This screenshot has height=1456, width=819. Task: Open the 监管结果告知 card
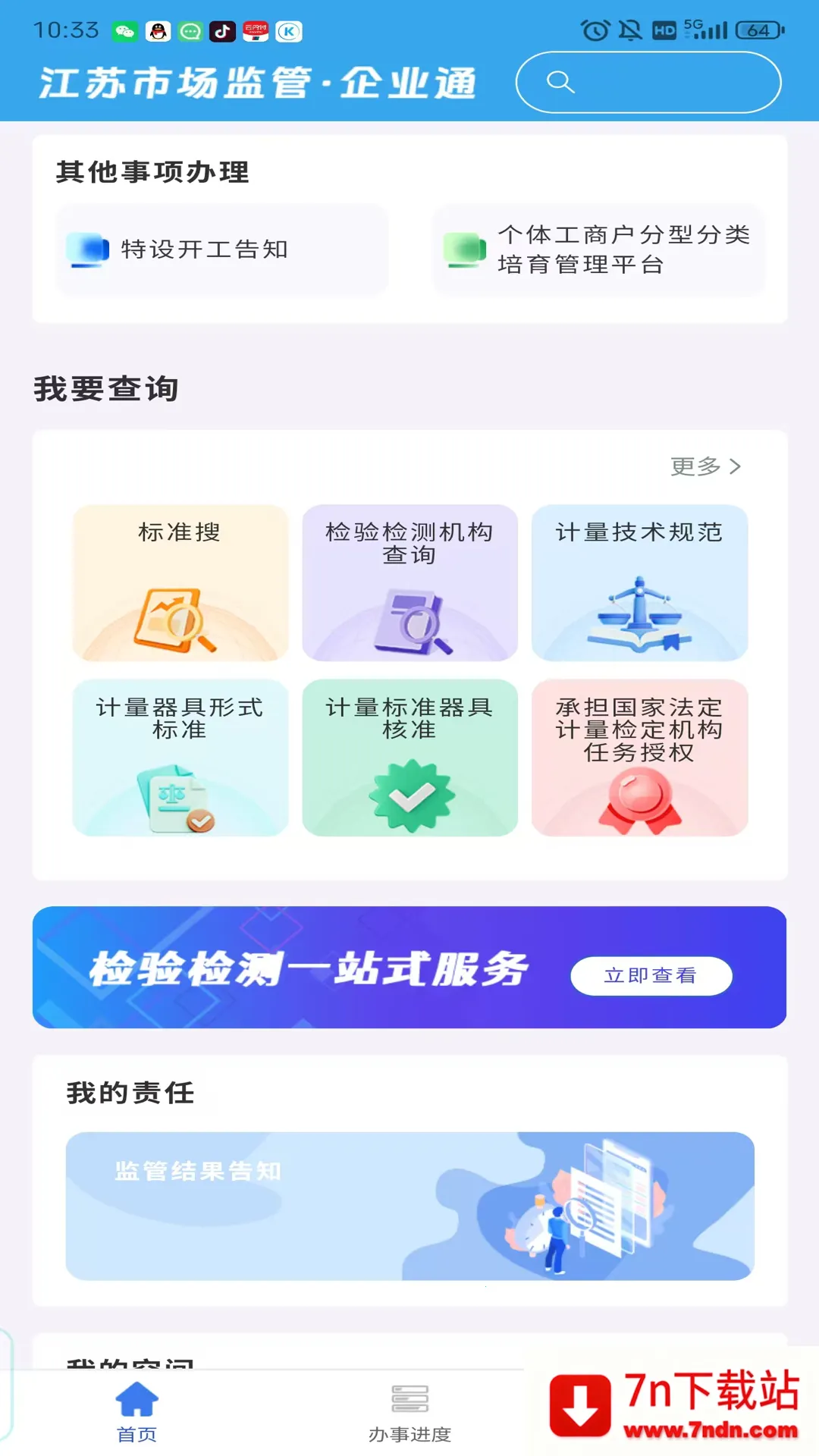point(409,1204)
